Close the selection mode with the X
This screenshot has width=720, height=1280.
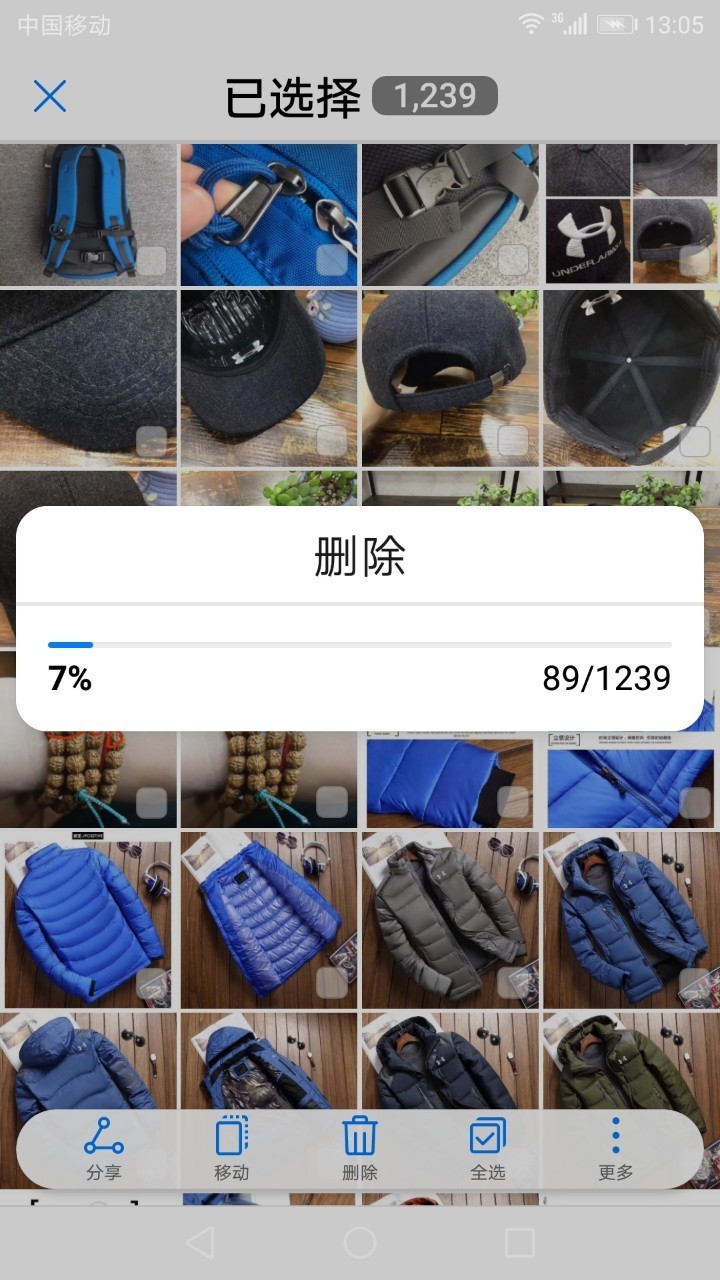[x=49, y=97]
